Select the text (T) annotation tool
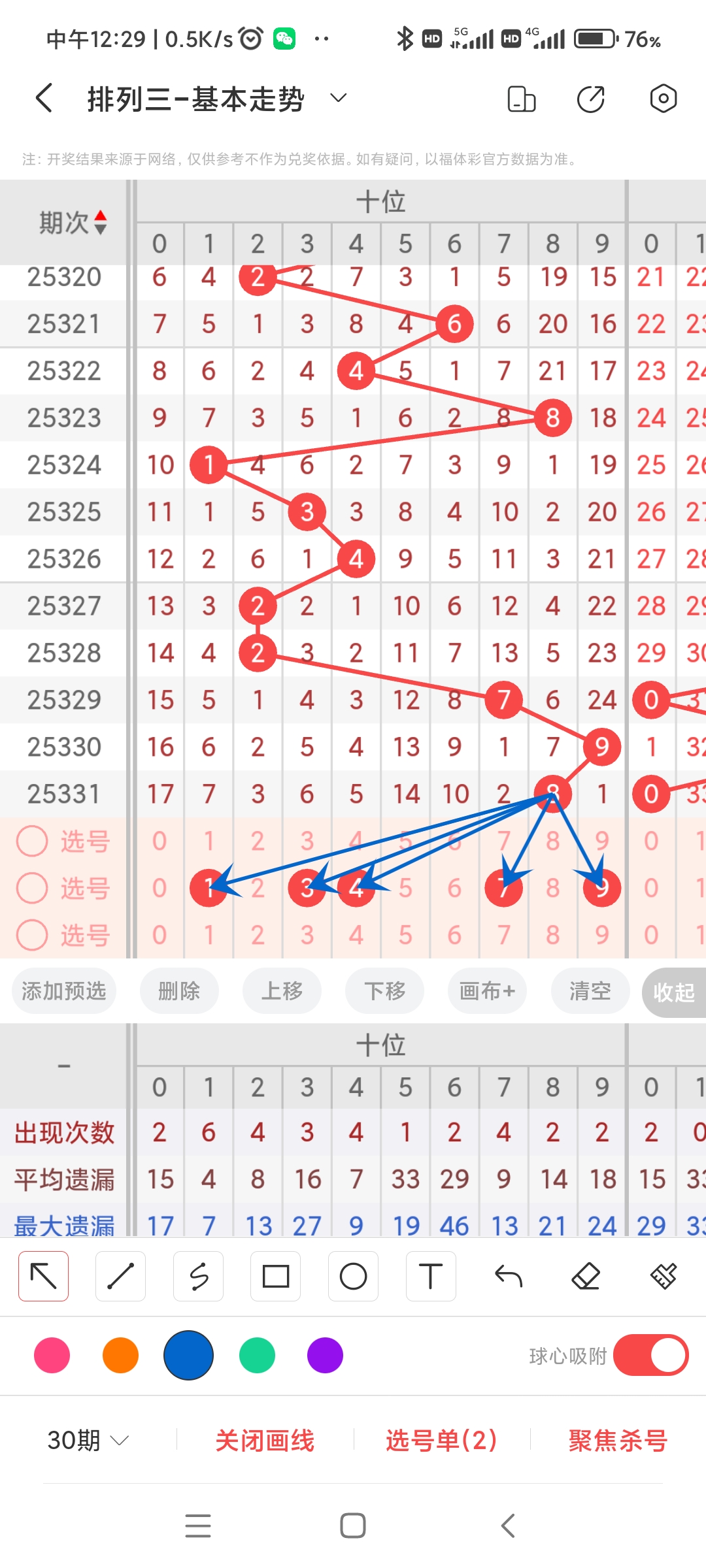 tap(431, 1275)
